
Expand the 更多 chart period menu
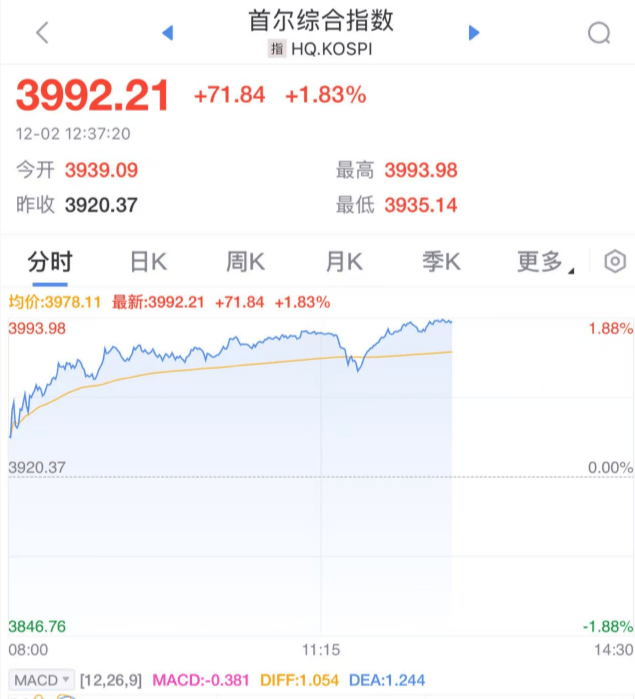(x=543, y=262)
